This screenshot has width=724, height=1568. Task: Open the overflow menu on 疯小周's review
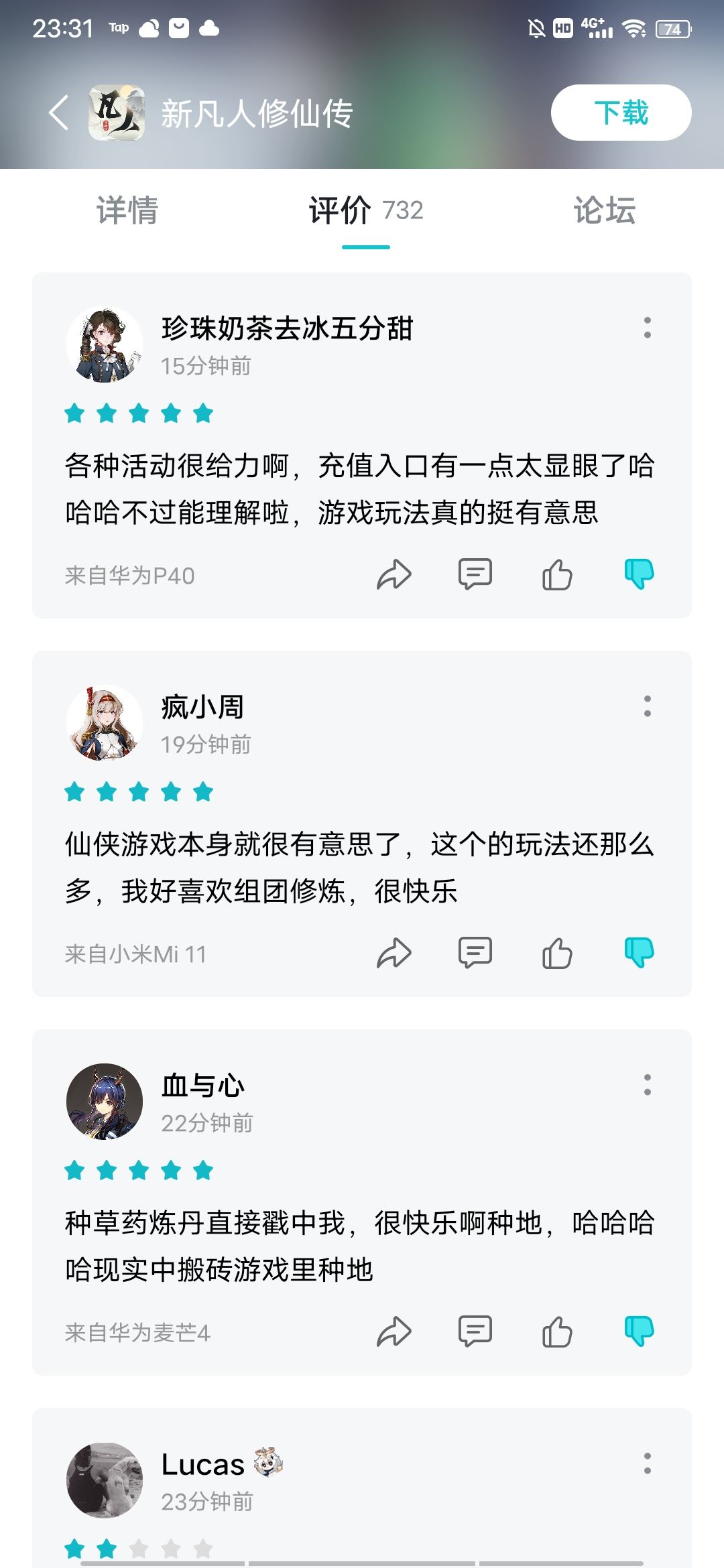[647, 706]
